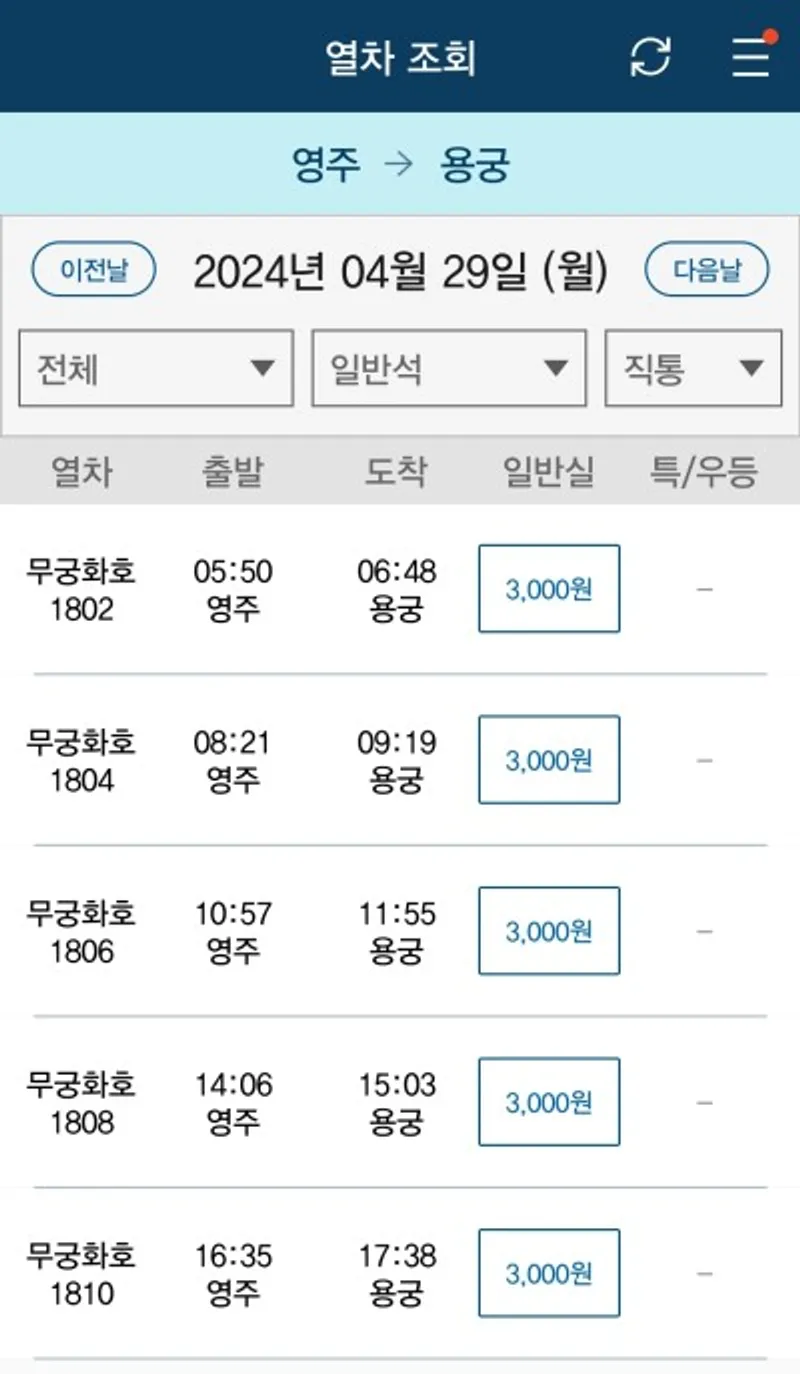Expand the 전체 train type dropdown
The height and width of the screenshot is (1374, 800).
[156, 368]
